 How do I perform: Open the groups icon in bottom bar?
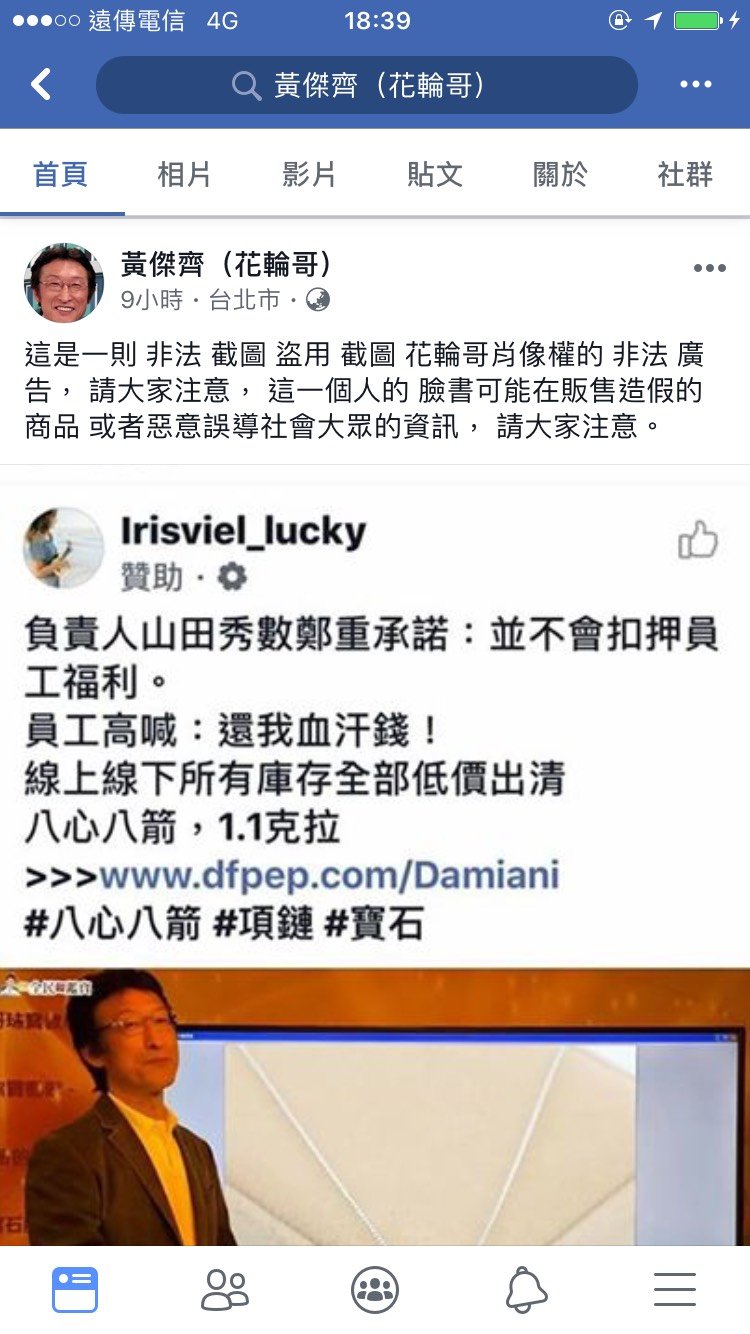click(x=375, y=1290)
